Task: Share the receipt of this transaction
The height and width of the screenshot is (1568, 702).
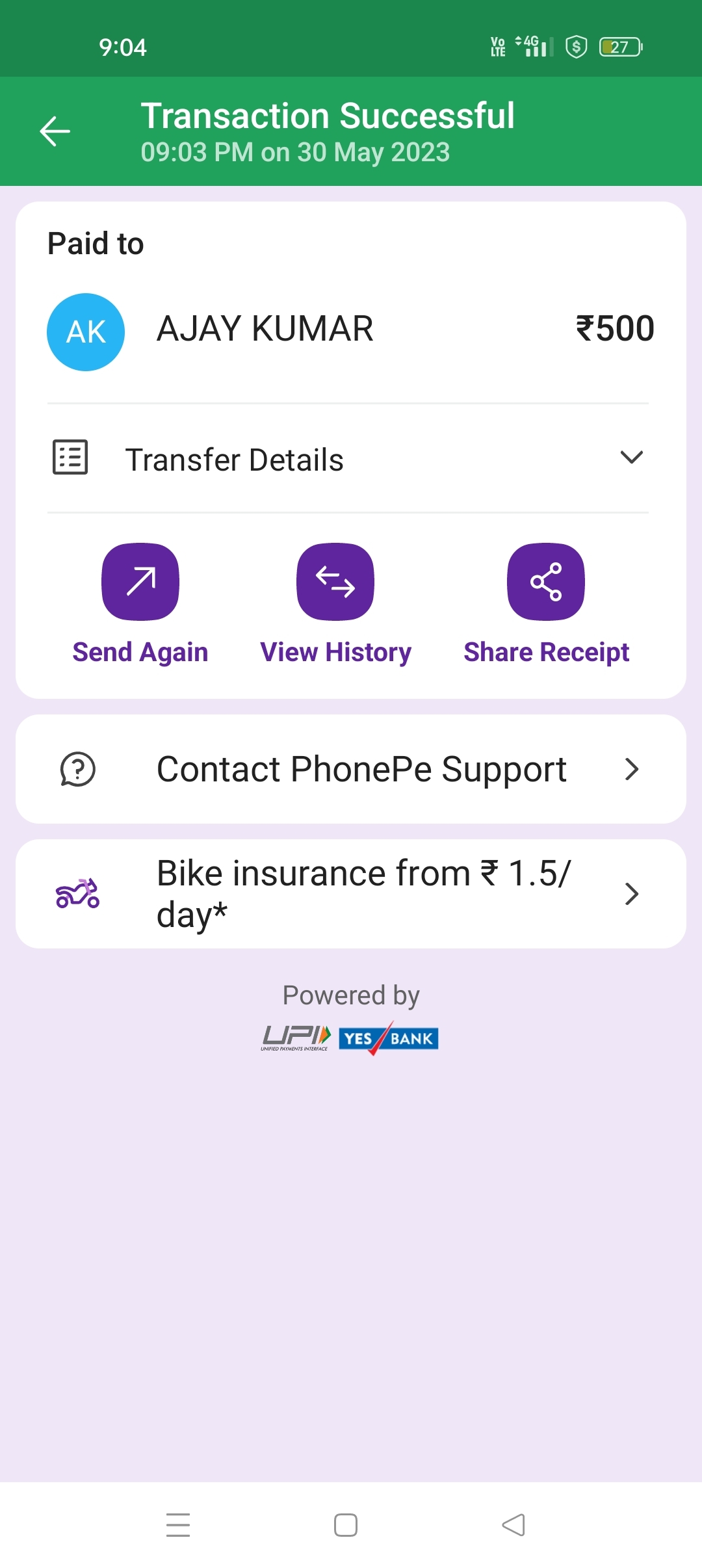Action: [x=546, y=582]
